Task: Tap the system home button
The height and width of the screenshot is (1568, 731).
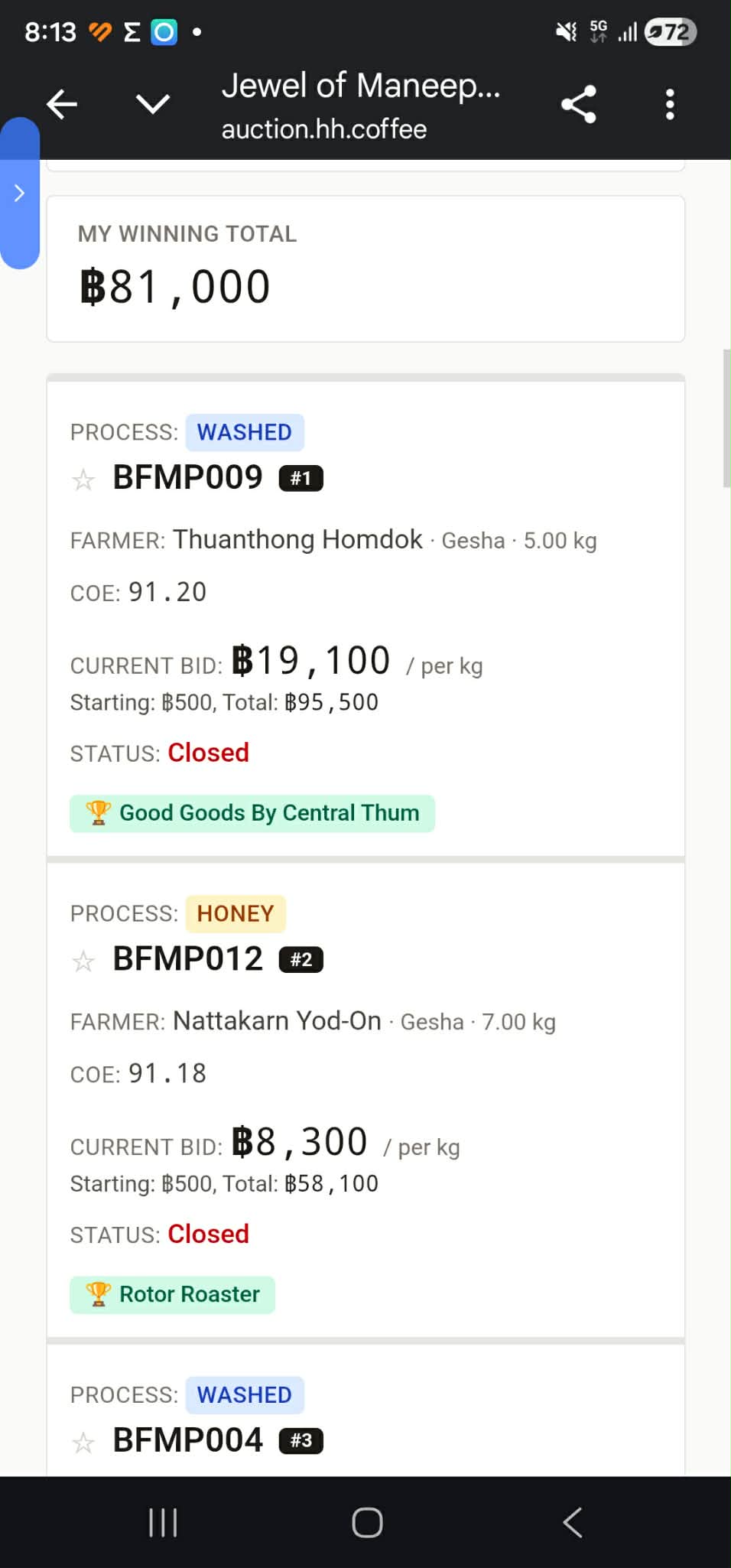Action: click(x=367, y=1522)
